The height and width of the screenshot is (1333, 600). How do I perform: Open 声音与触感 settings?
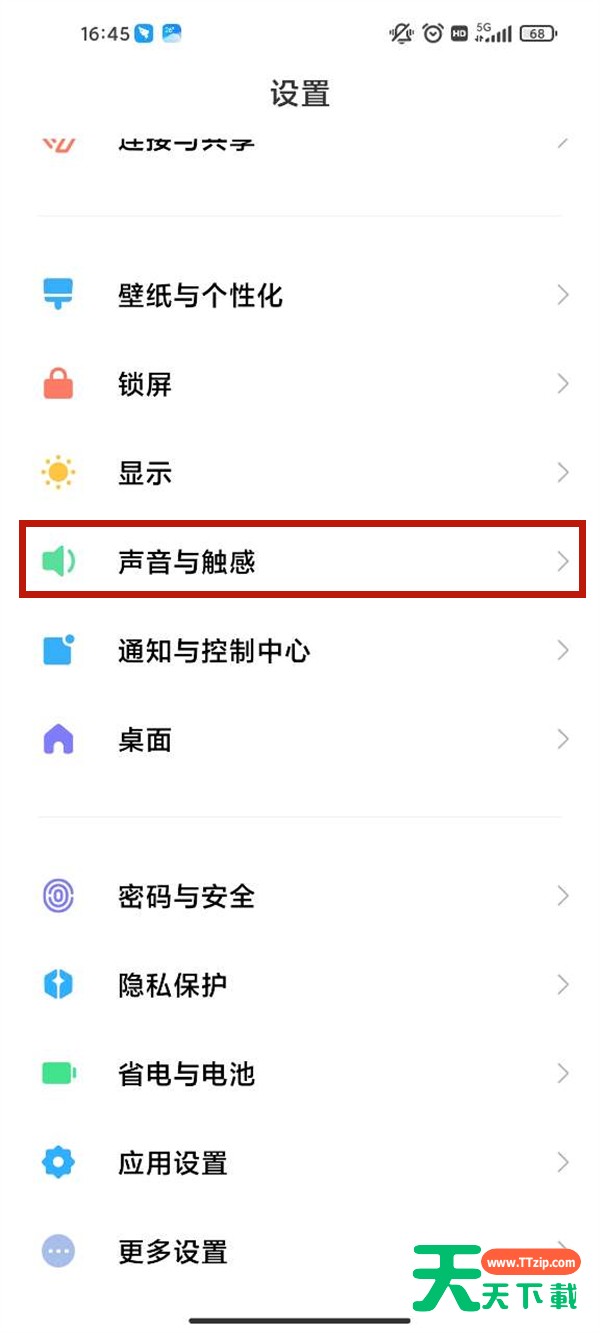click(x=300, y=562)
